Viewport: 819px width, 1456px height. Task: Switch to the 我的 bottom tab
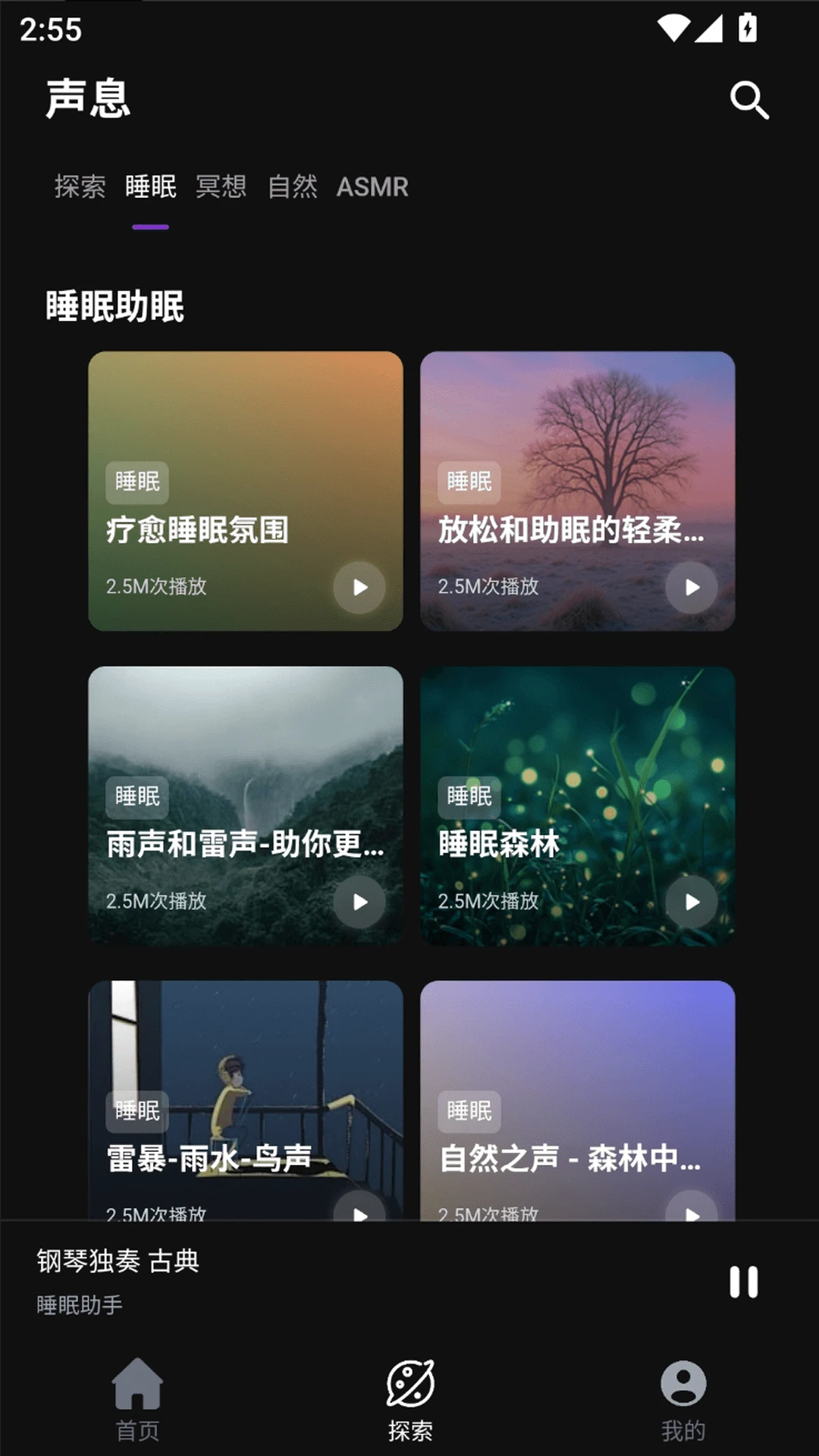point(682,1399)
